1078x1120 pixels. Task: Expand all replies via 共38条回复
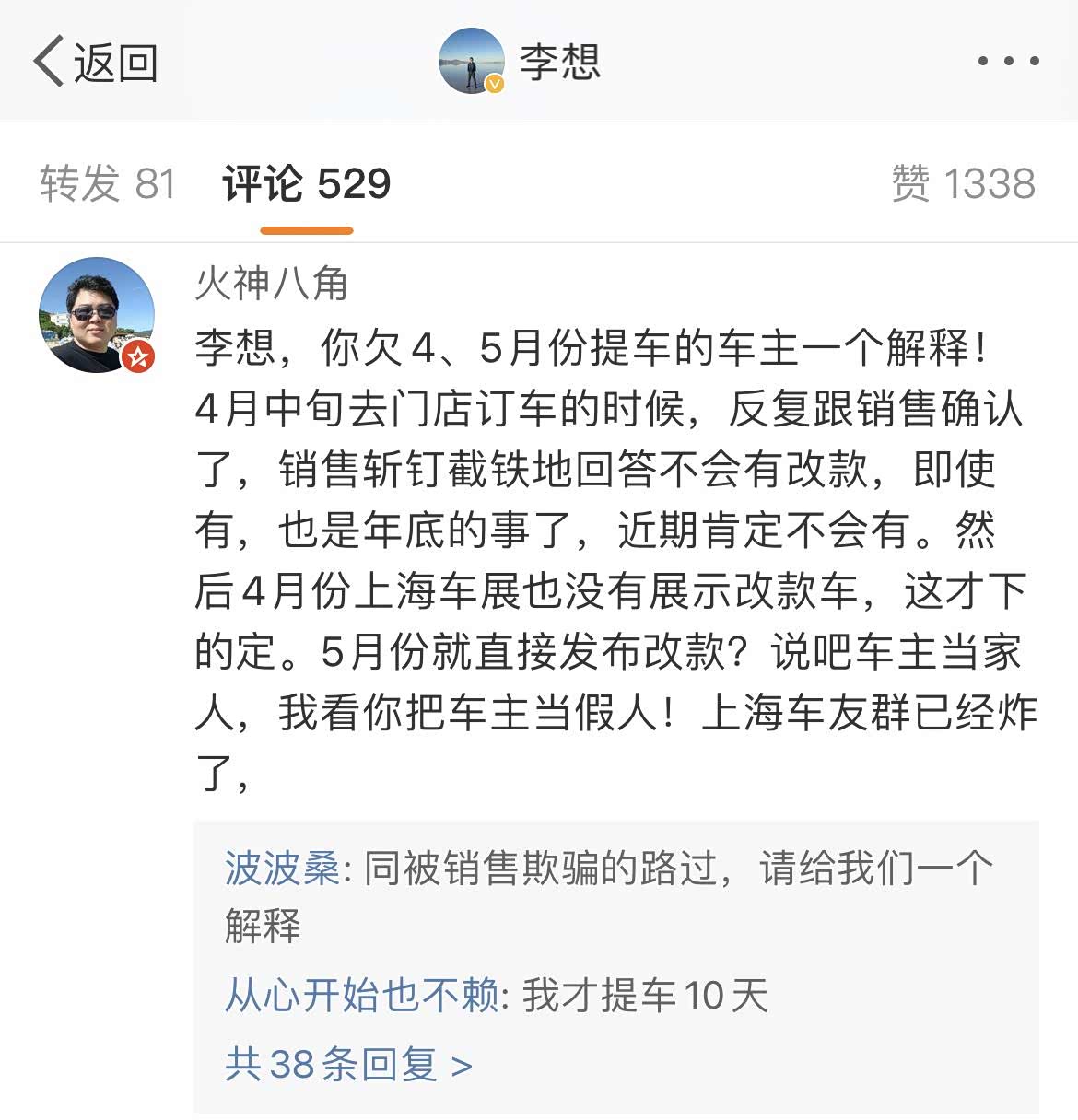(x=348, y=1065)
